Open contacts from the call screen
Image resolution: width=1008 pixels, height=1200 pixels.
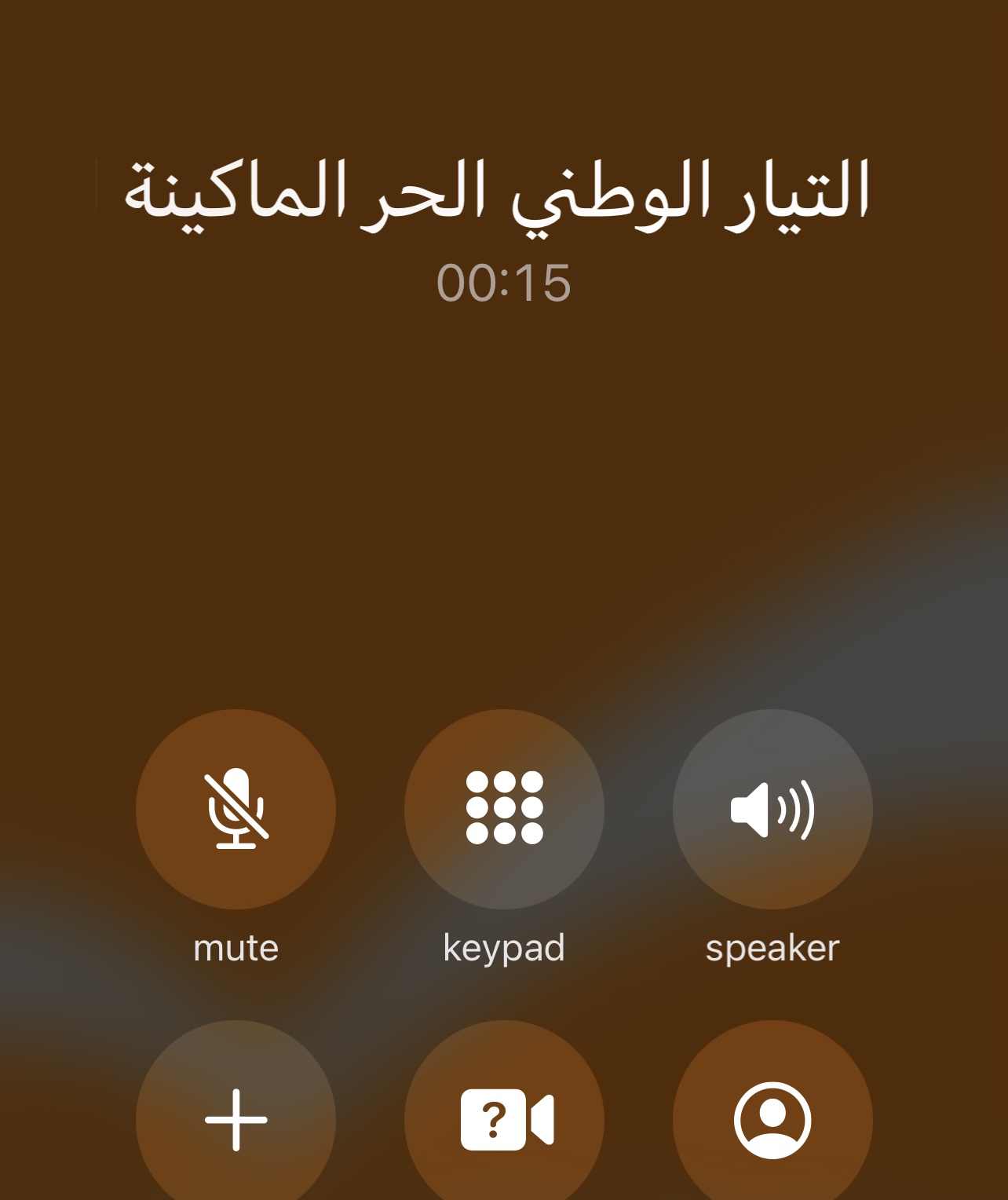772,1119
